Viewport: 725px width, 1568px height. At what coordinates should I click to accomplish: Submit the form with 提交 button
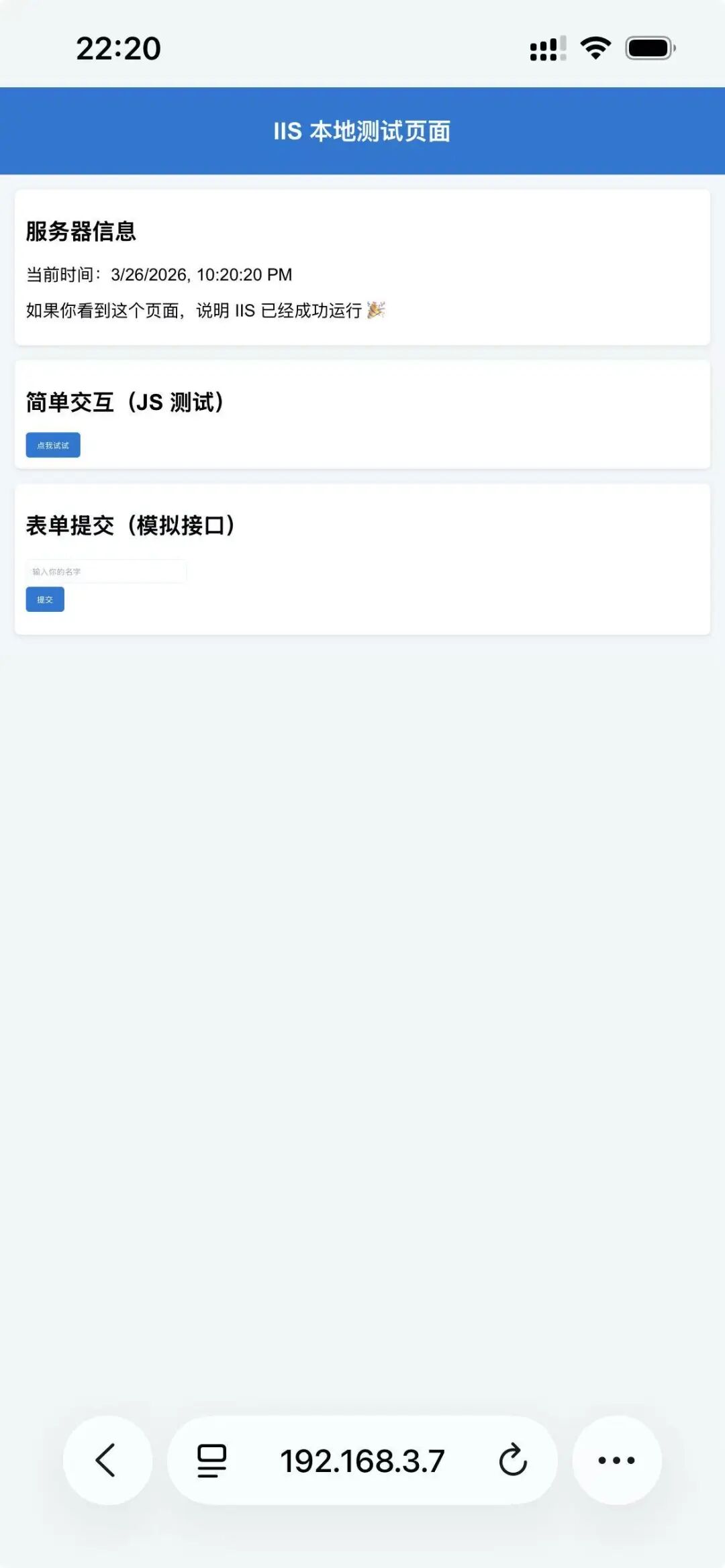coord(45,599)
